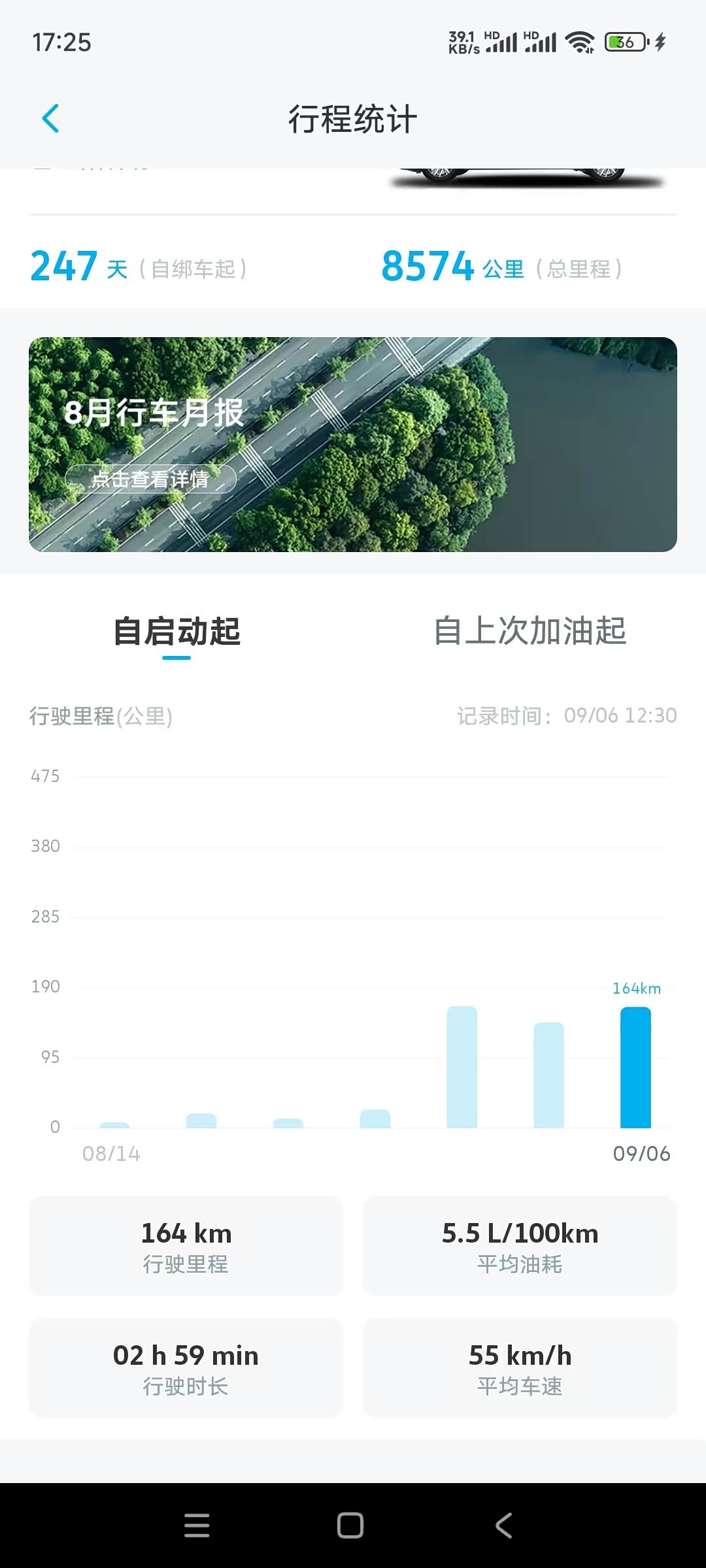Image resolution: width=706 pixels, height=1568 pixels.
Task: Open the system recent apps menu
Action: (197, 1526)
